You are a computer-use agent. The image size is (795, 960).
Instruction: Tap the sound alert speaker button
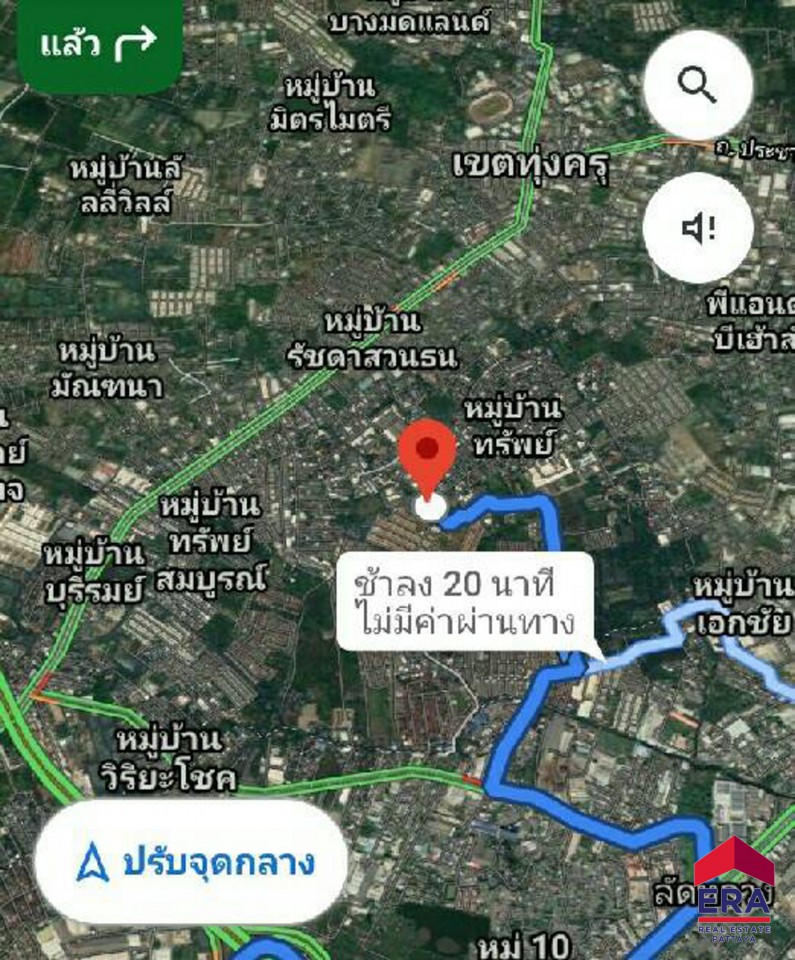pos(697,228)
